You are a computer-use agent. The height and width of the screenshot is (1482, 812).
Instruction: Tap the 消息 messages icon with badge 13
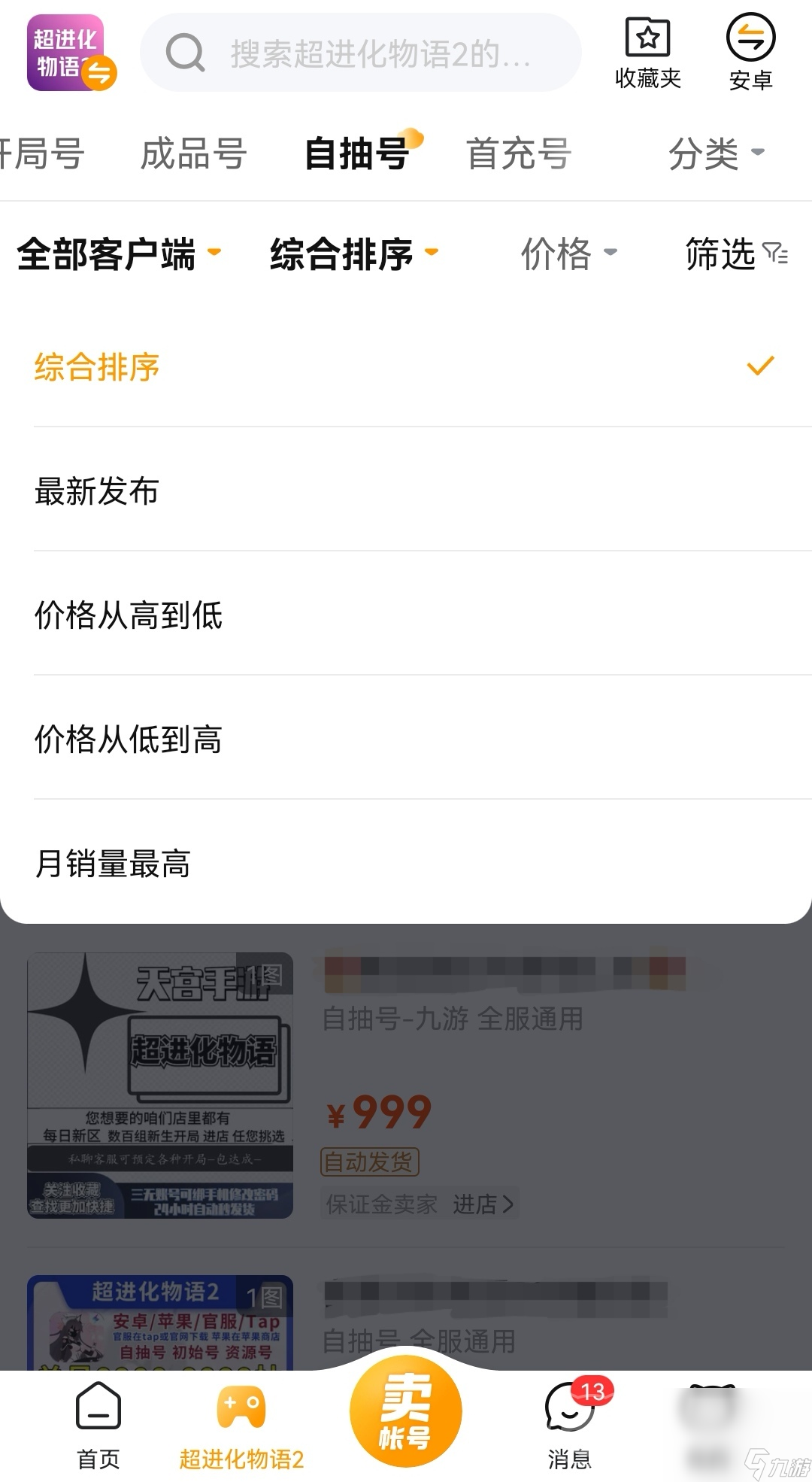(569, 1427)
